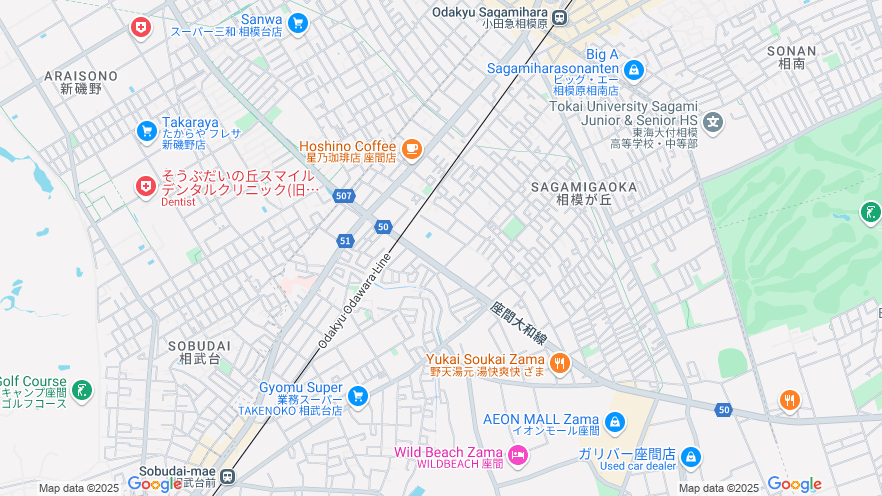This screenshot has height=496, width=882.
Task: Select the Gulliver used car dealer marker
Action: click(690, 457)
